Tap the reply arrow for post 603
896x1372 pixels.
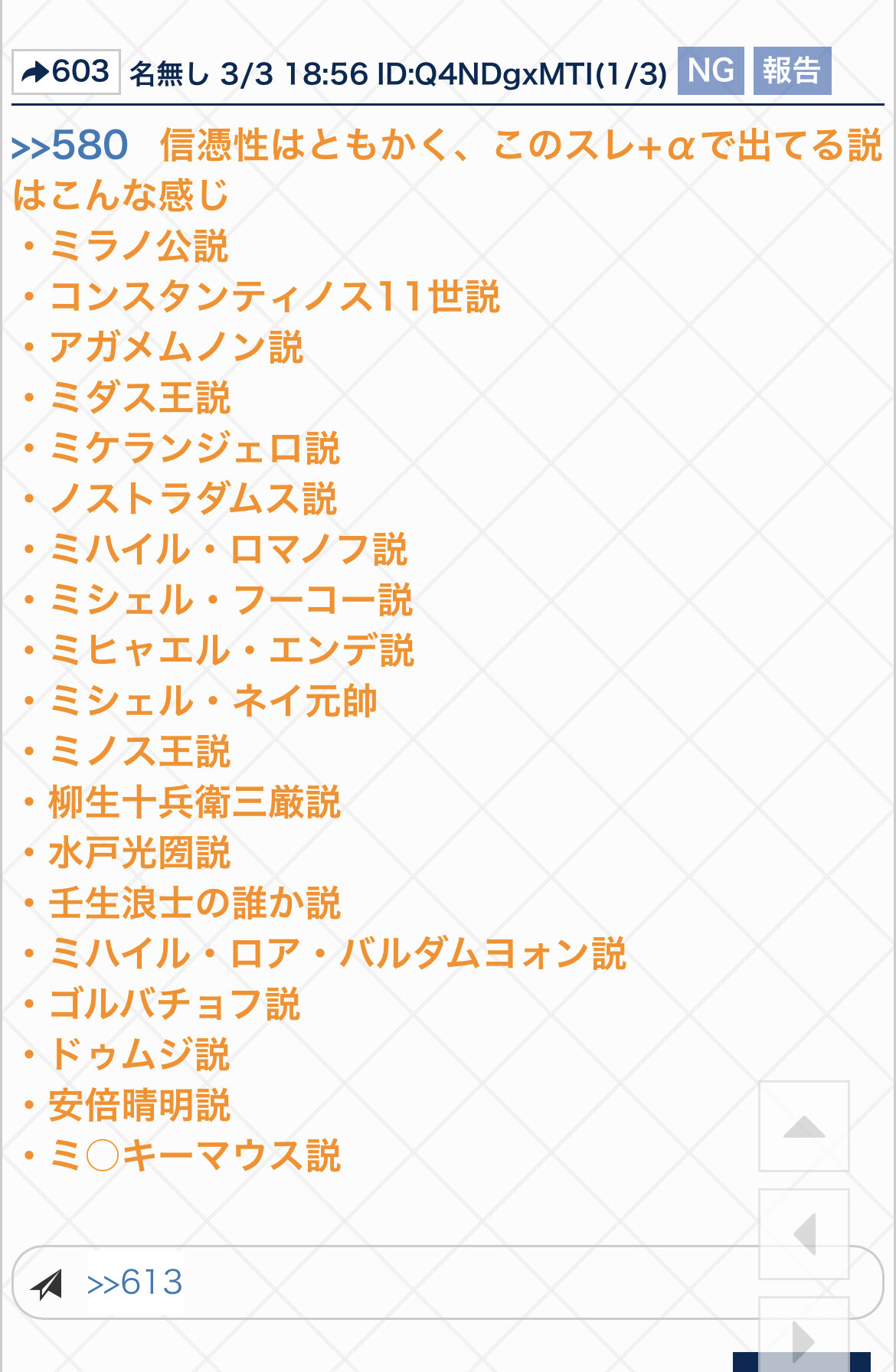(x=66, y=72)
